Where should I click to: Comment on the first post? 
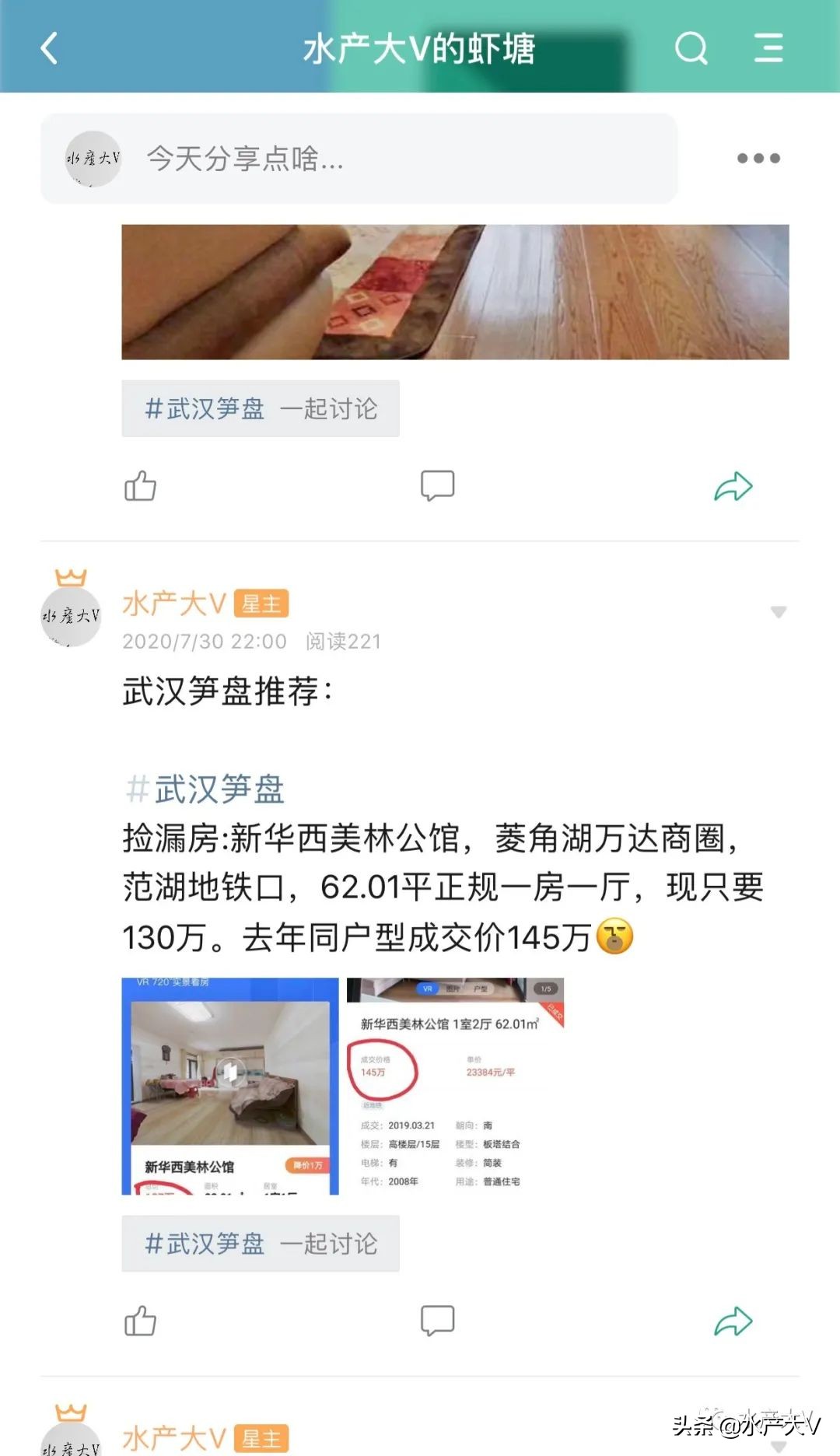[438, 485]
